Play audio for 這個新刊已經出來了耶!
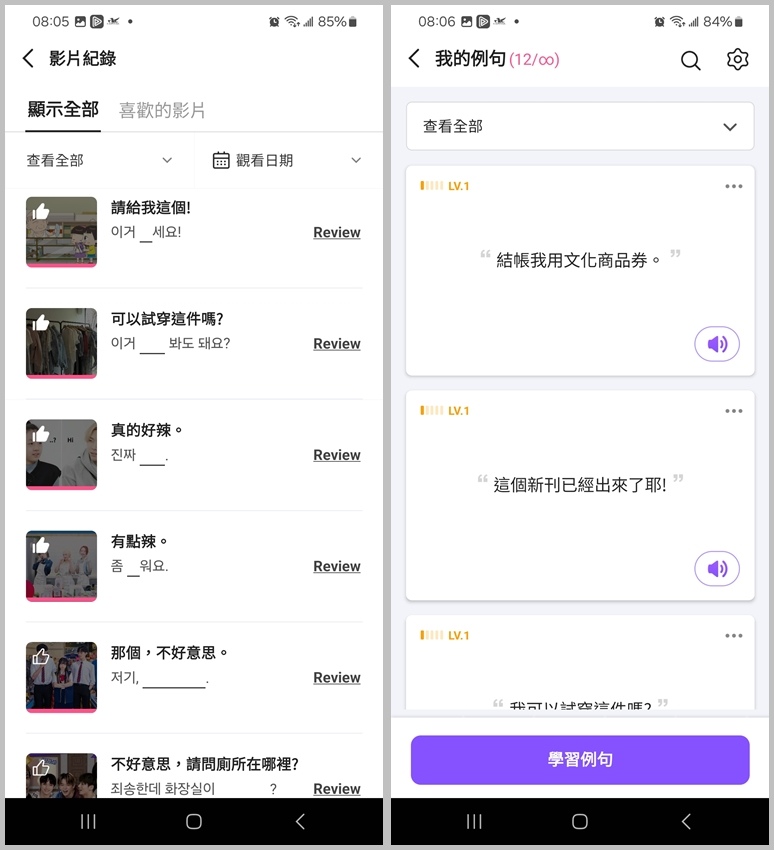The width and height of the screenshot is (774, 850). [717, 569]
